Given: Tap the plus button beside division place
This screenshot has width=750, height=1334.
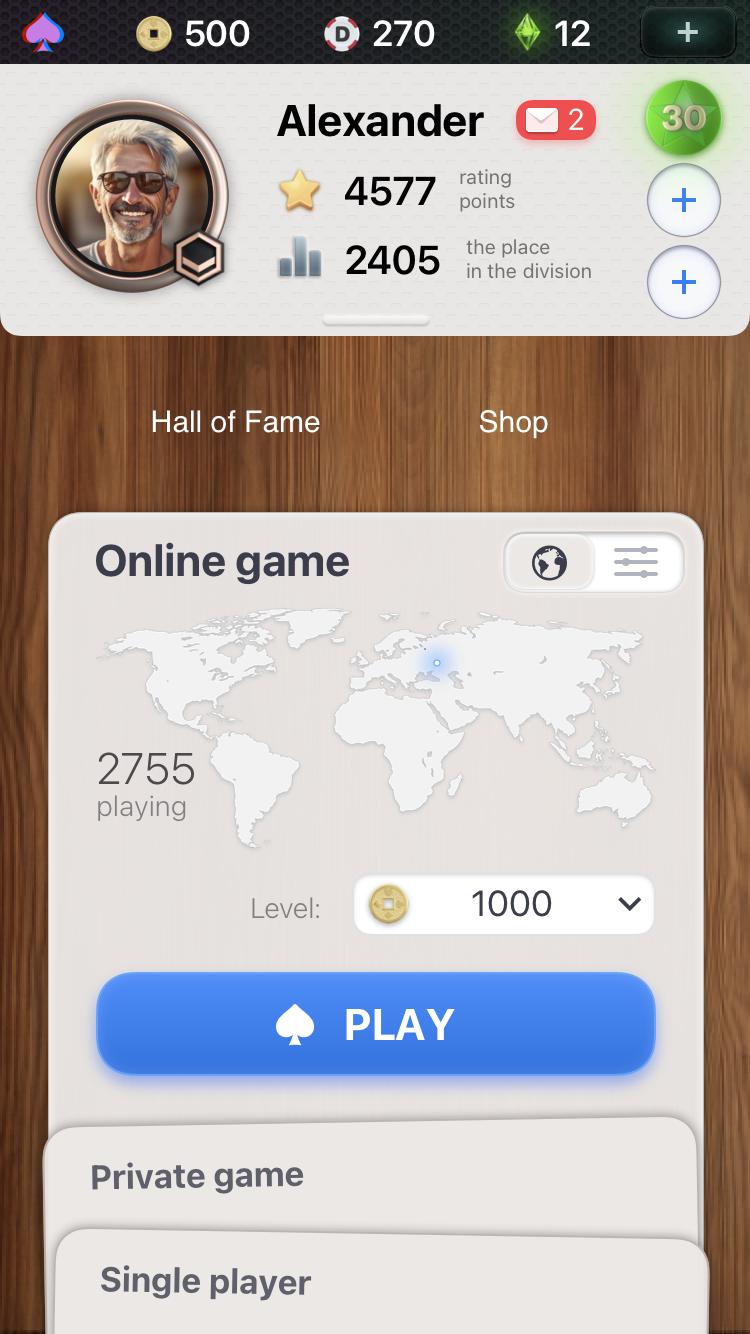Looking at the screenshot, I should pyautogui.click(x=683, y=282).
